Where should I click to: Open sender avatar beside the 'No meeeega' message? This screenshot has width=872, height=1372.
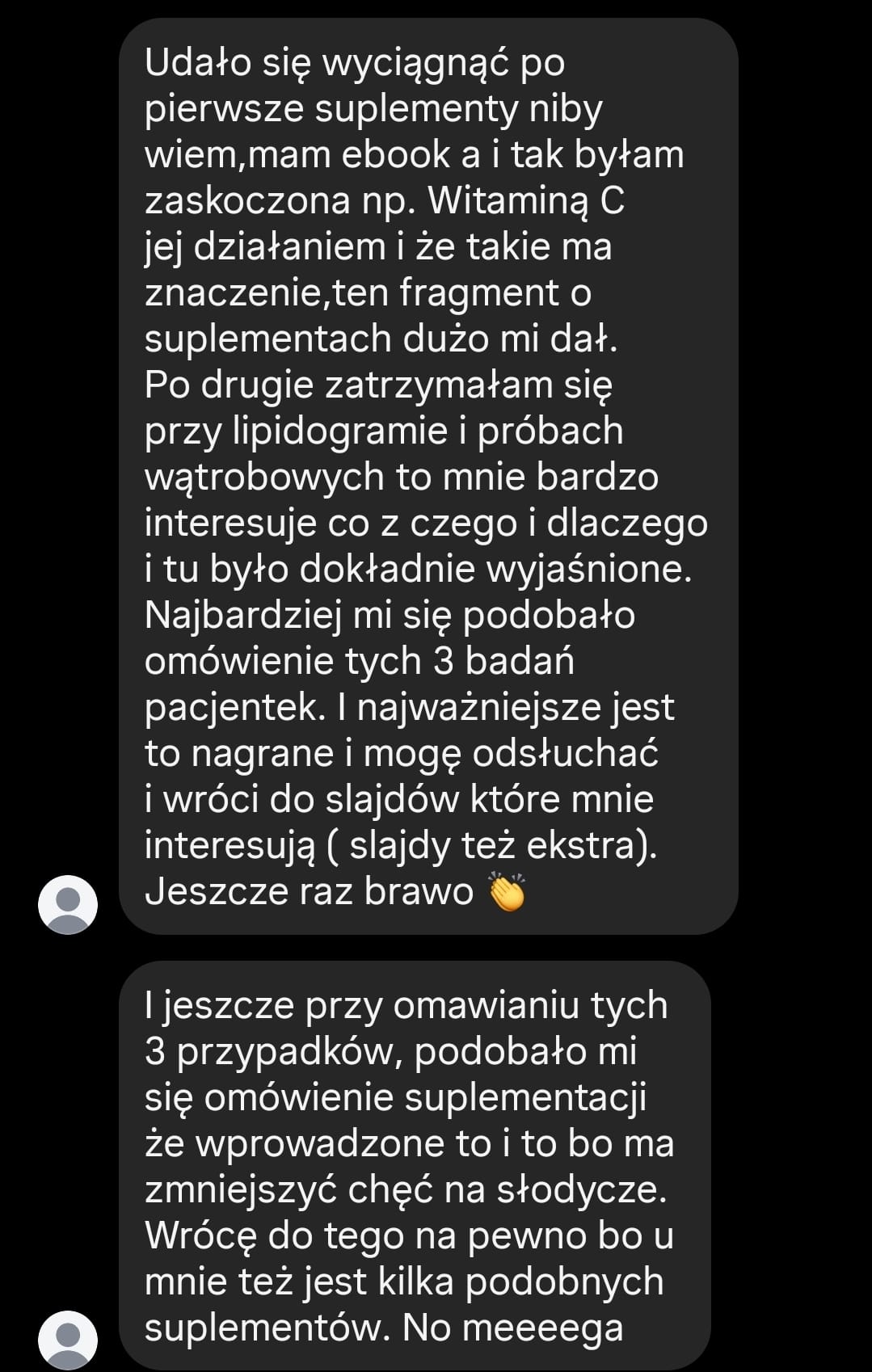[x=68, y=1339]
